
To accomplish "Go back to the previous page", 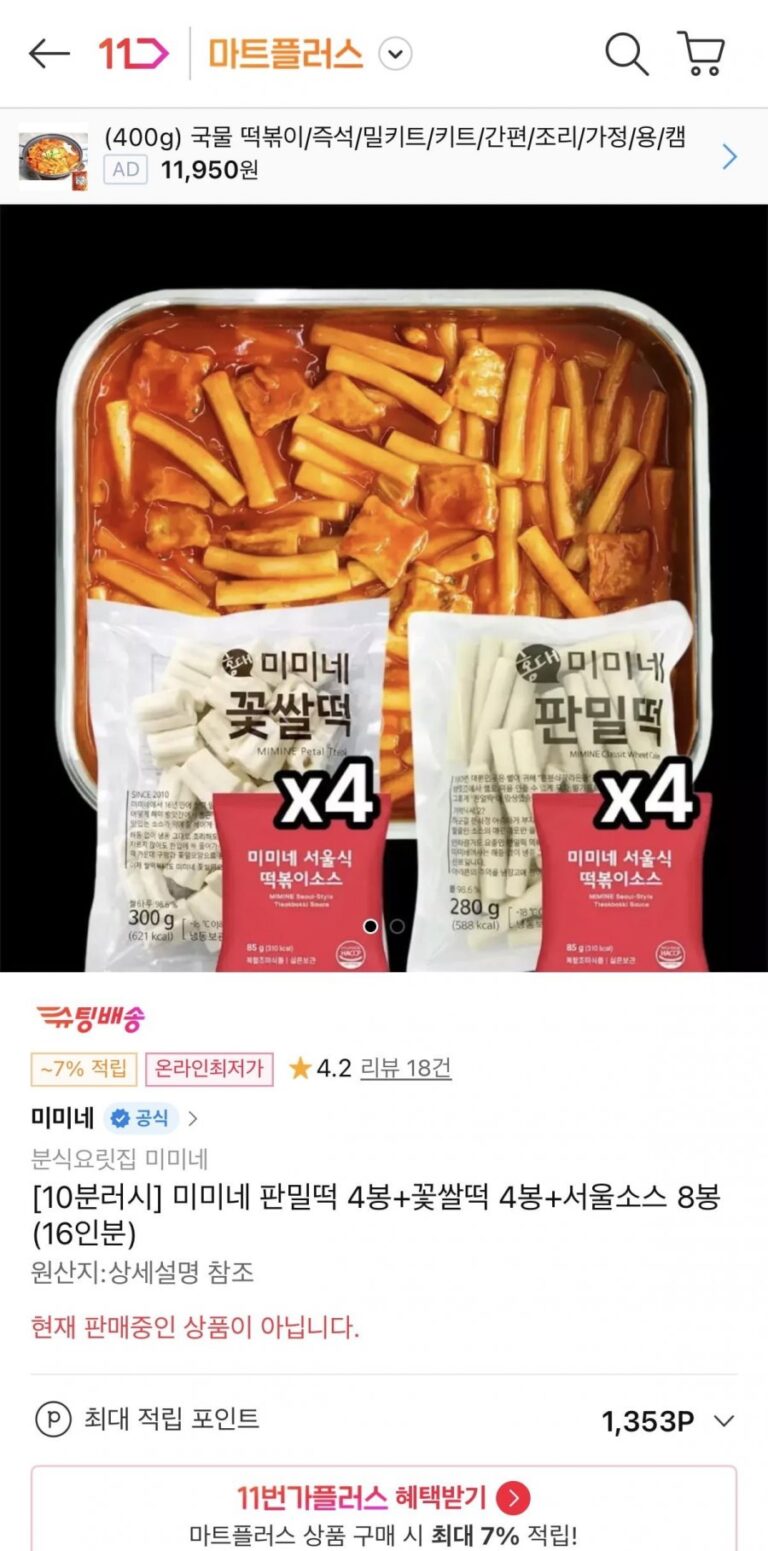I will (x=49, y=54).
